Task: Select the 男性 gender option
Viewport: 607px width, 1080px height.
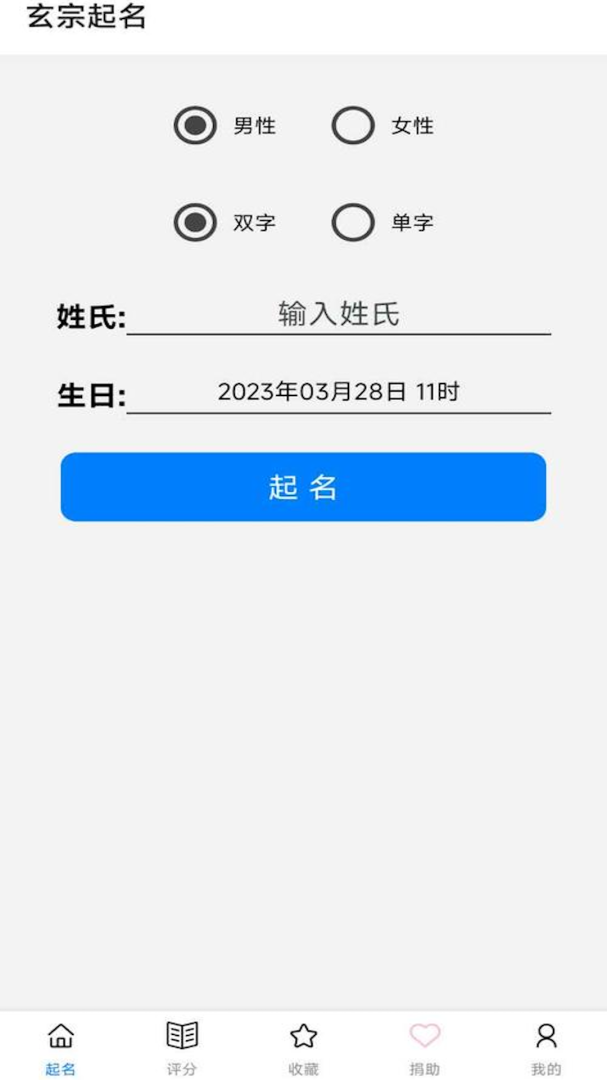Action: pyautogui.click(x=195, y=126)
